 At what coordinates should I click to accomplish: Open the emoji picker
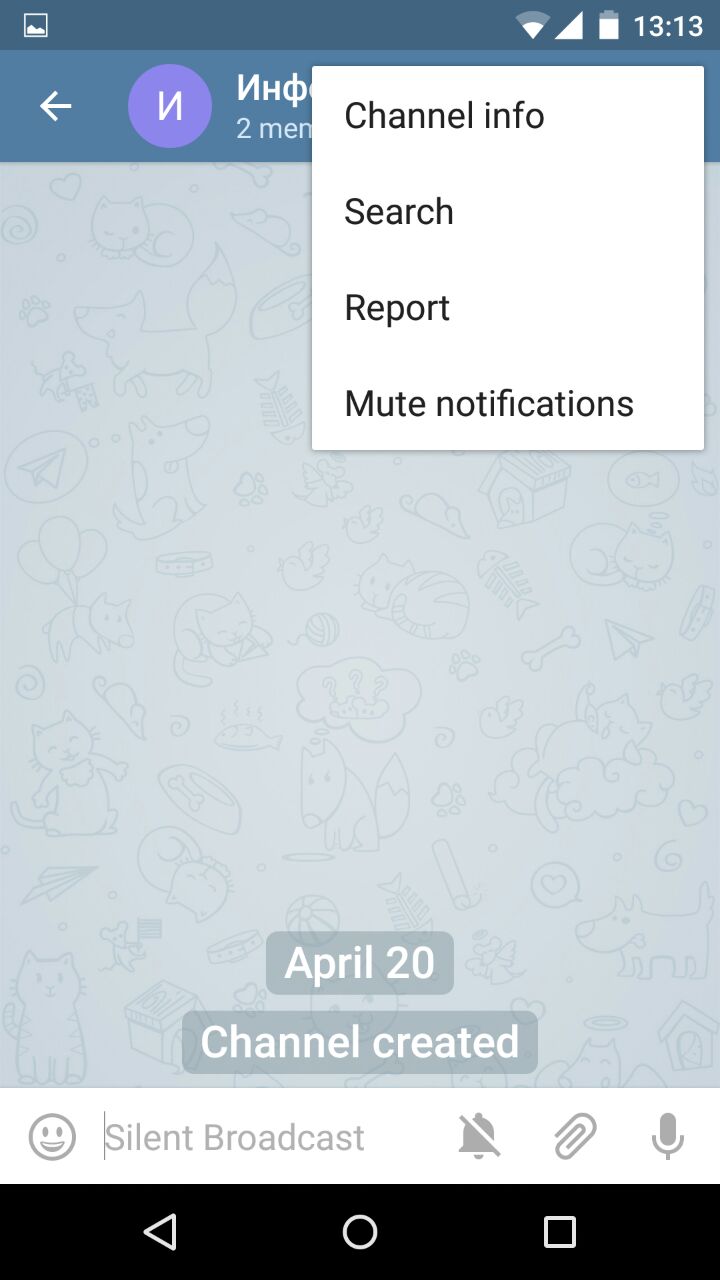pos(52,1137)
